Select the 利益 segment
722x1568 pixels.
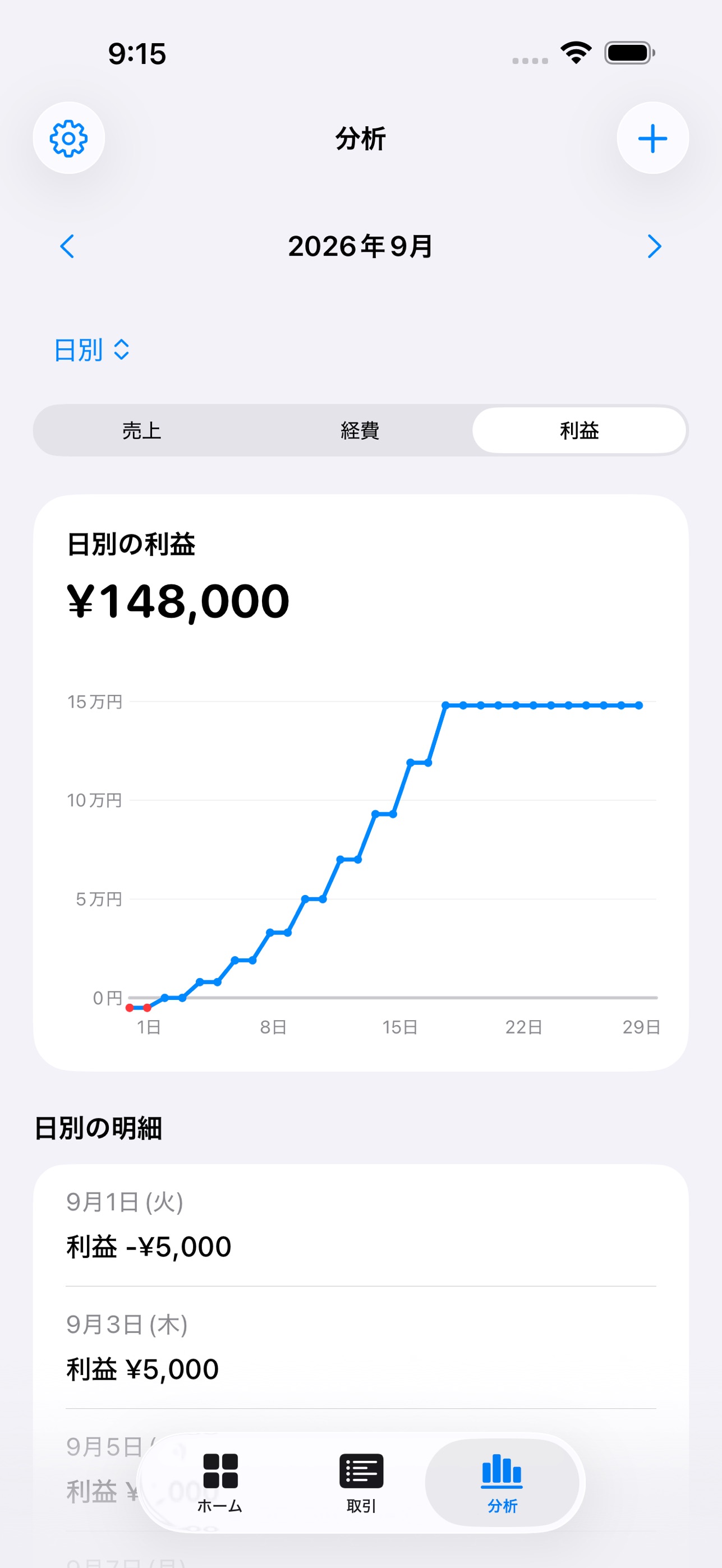580,430
